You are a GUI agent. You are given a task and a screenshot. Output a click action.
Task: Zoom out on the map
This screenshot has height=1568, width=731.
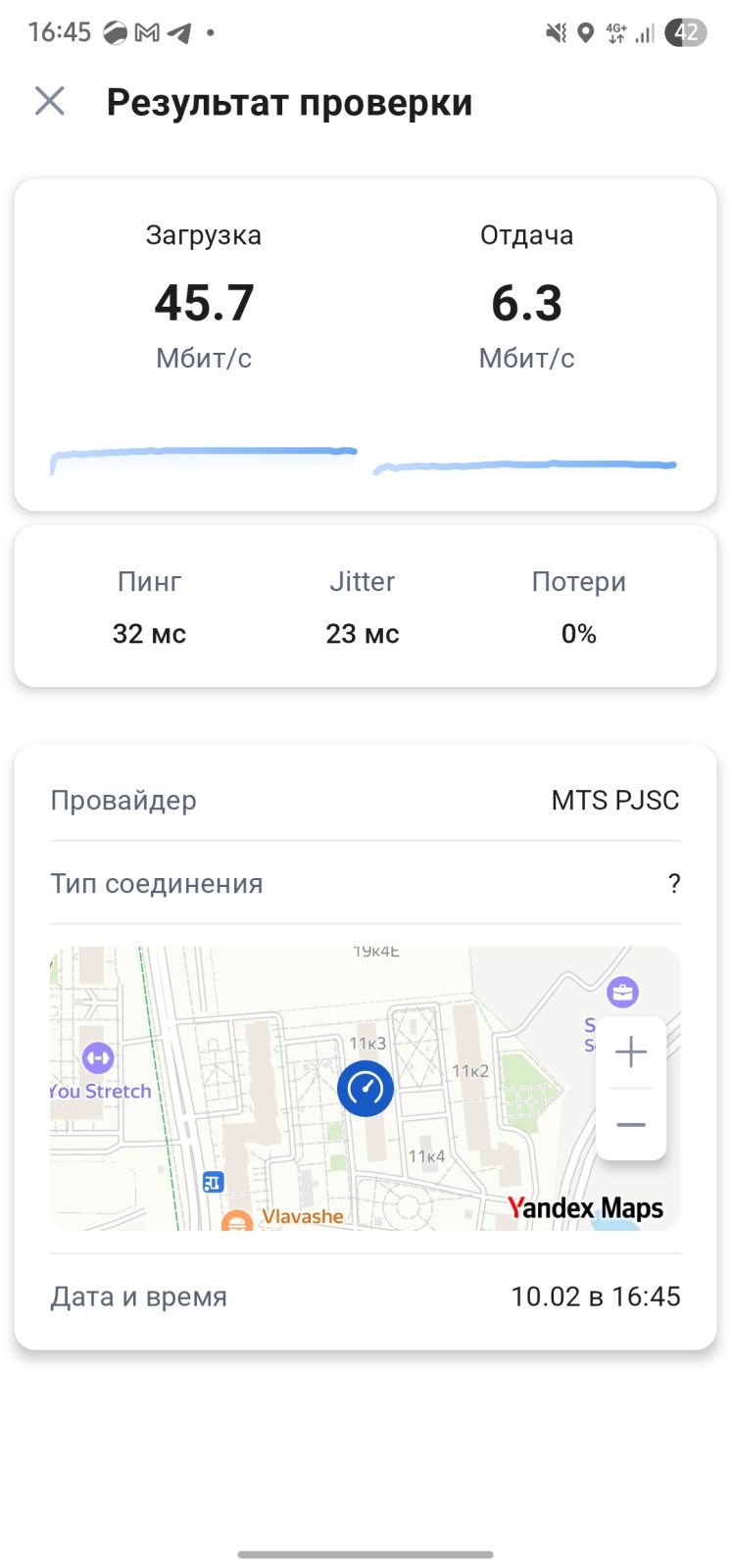631,1124
